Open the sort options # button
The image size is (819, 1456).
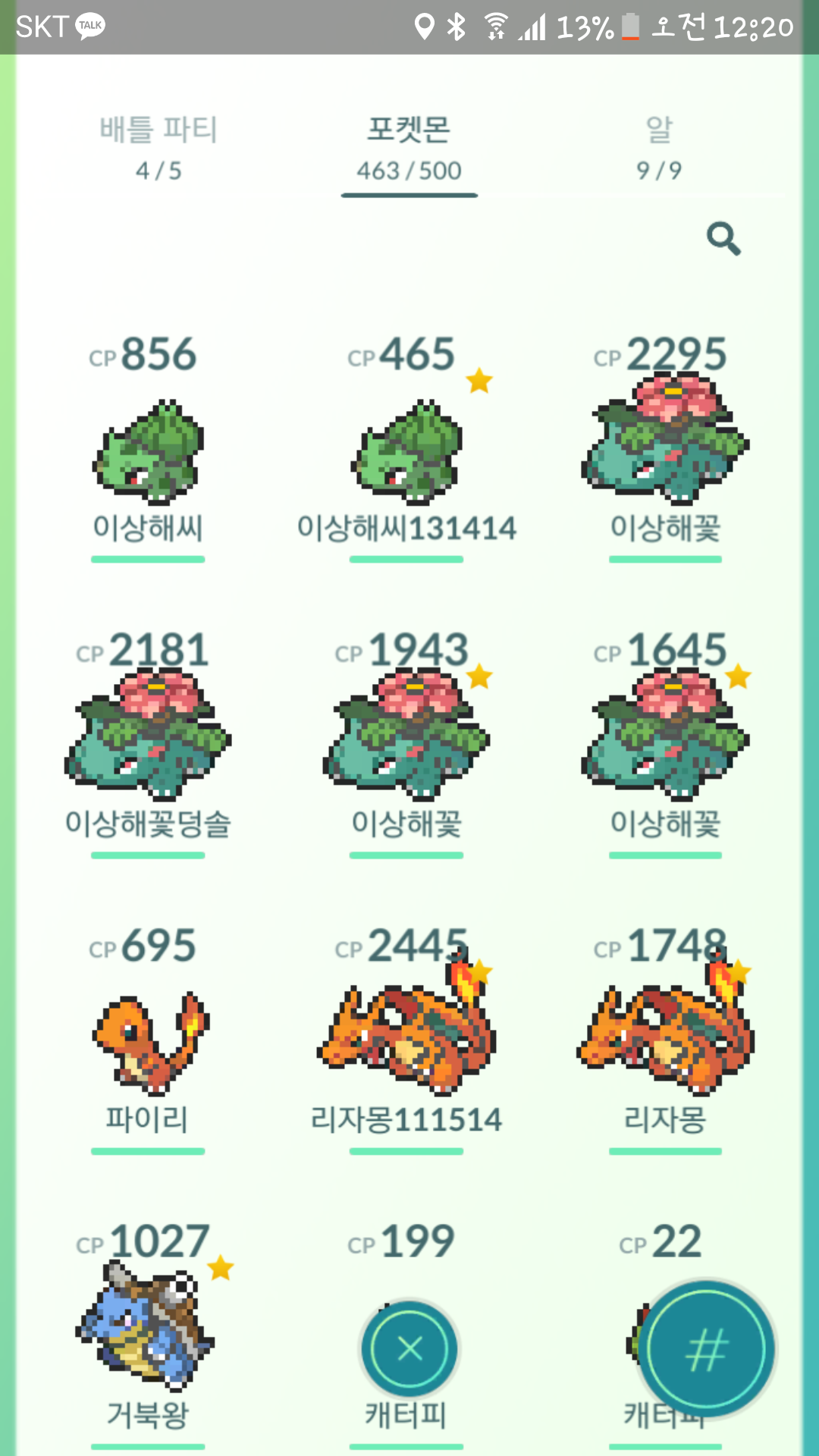click(x=707, y=1350)
